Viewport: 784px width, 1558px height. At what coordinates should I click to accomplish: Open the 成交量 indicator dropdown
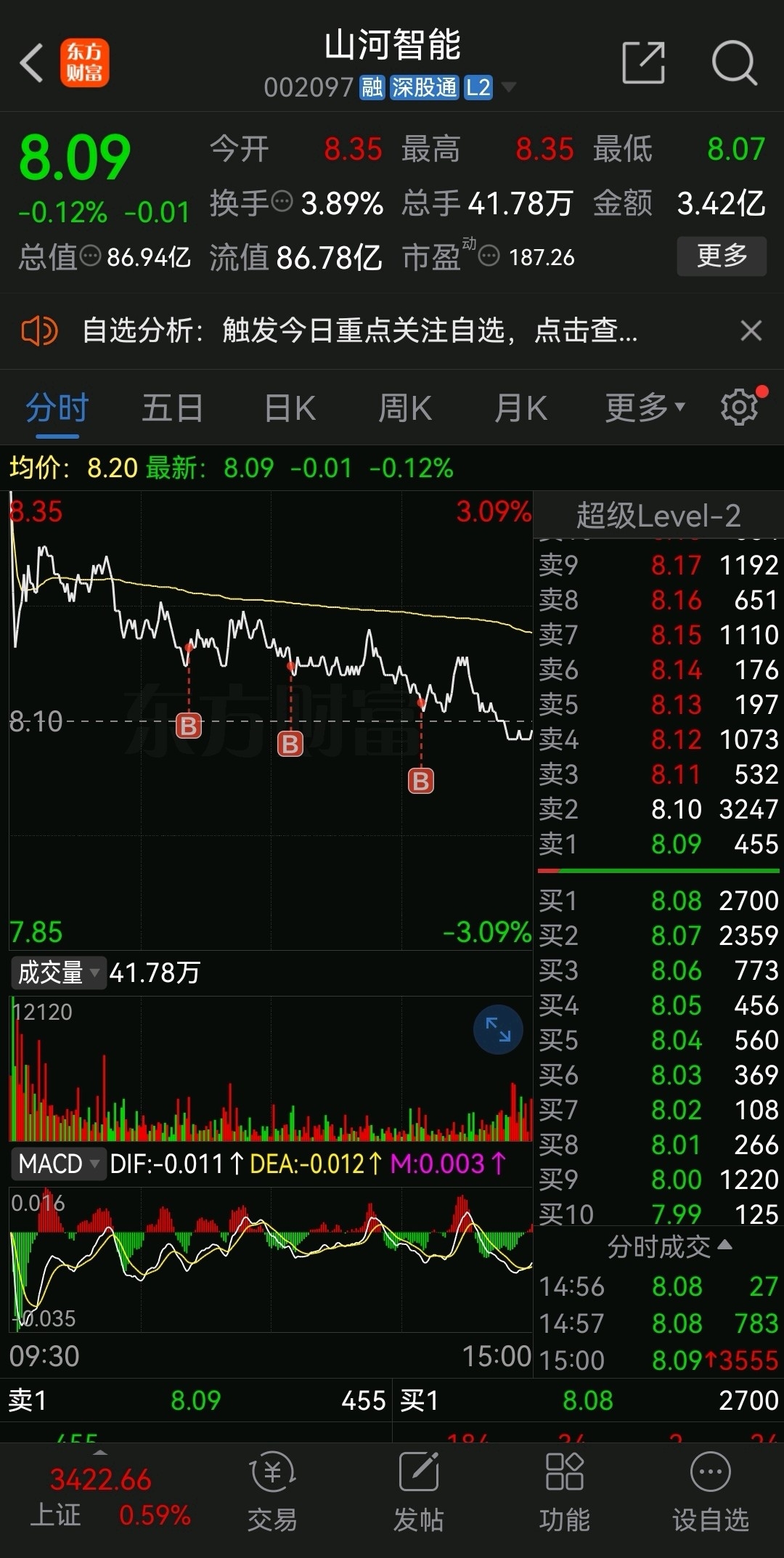(x=58, y=973)
